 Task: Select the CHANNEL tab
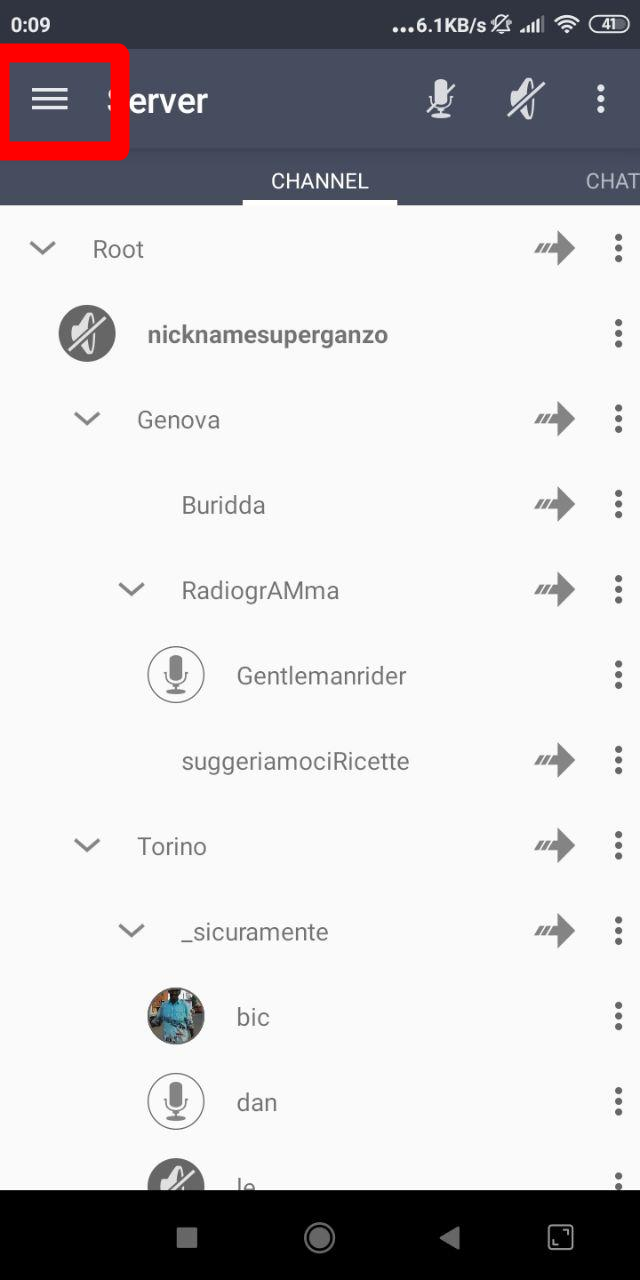(x=320, y=181)
